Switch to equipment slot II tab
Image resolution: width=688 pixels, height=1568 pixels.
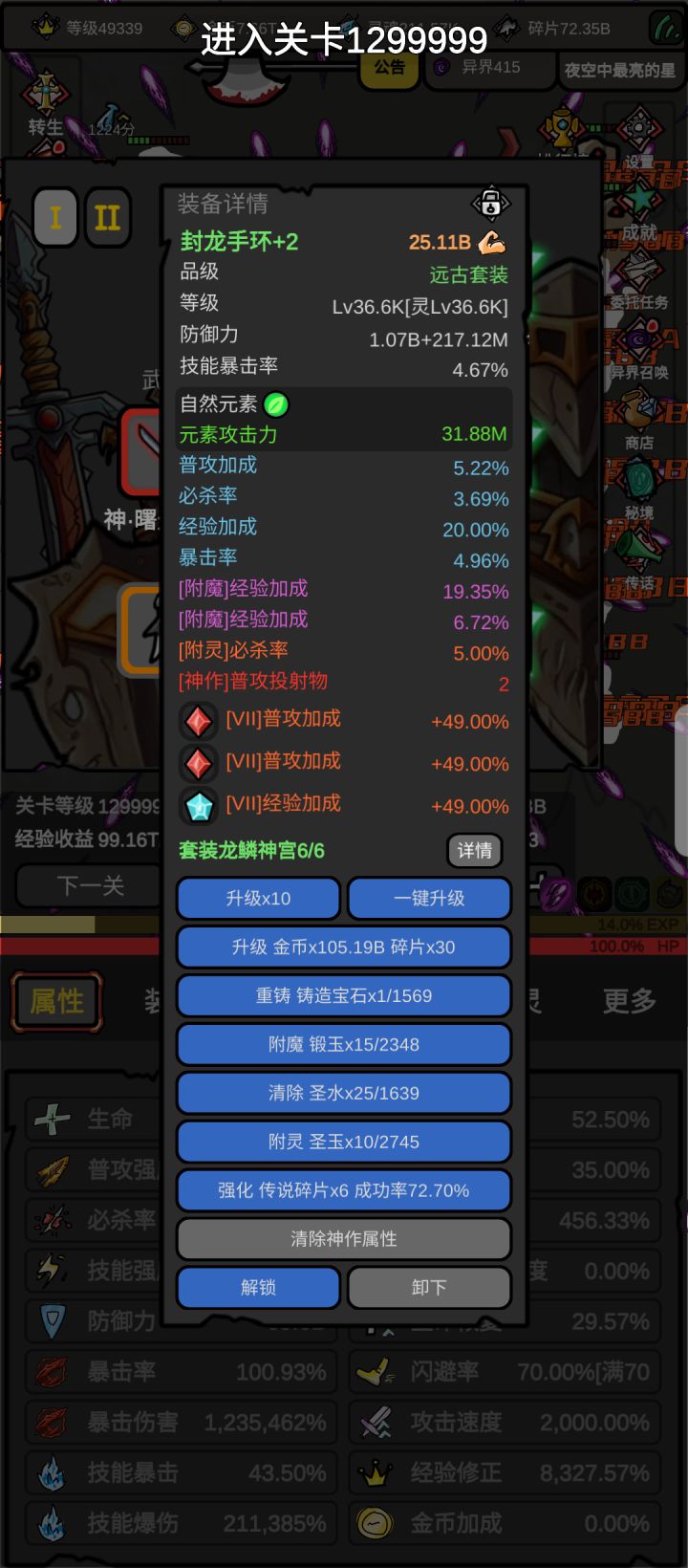[x=107, y=217]
